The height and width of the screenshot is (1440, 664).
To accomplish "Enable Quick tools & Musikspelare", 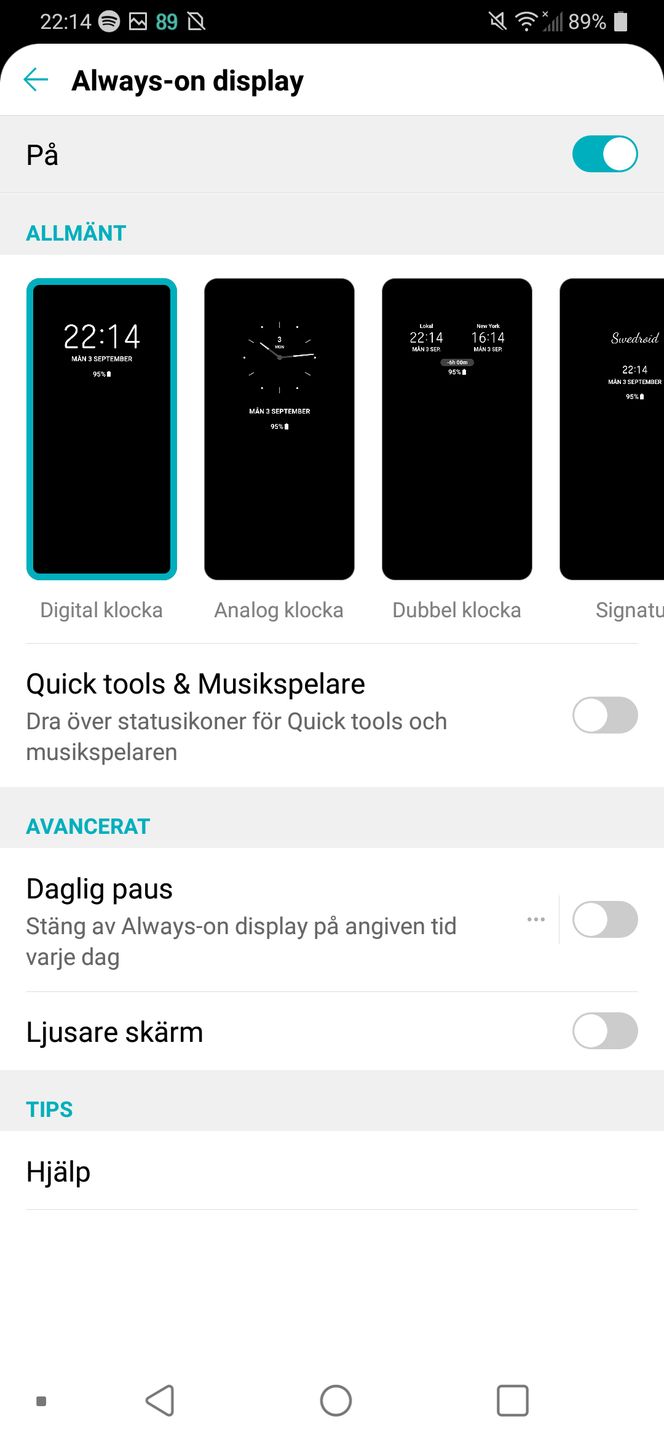I will [604, 716].
